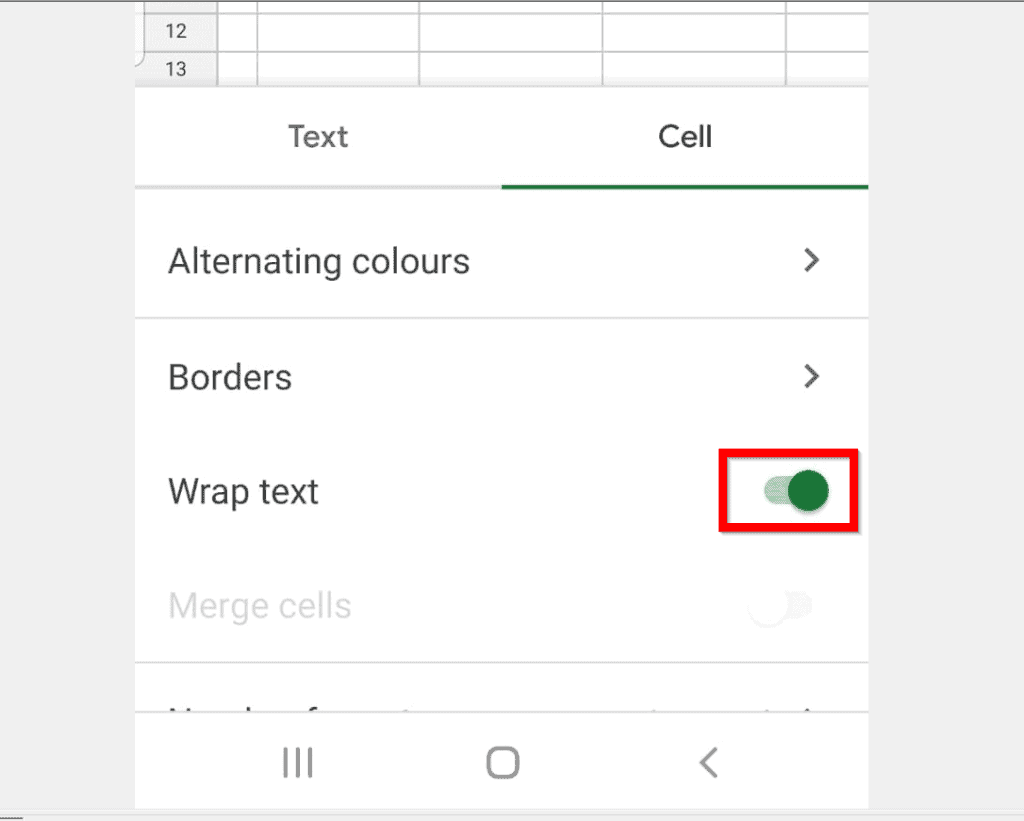This screenshot has height=821, width=1024.
Task: Open the recent apps view
Action: click(x=298, y=762)
